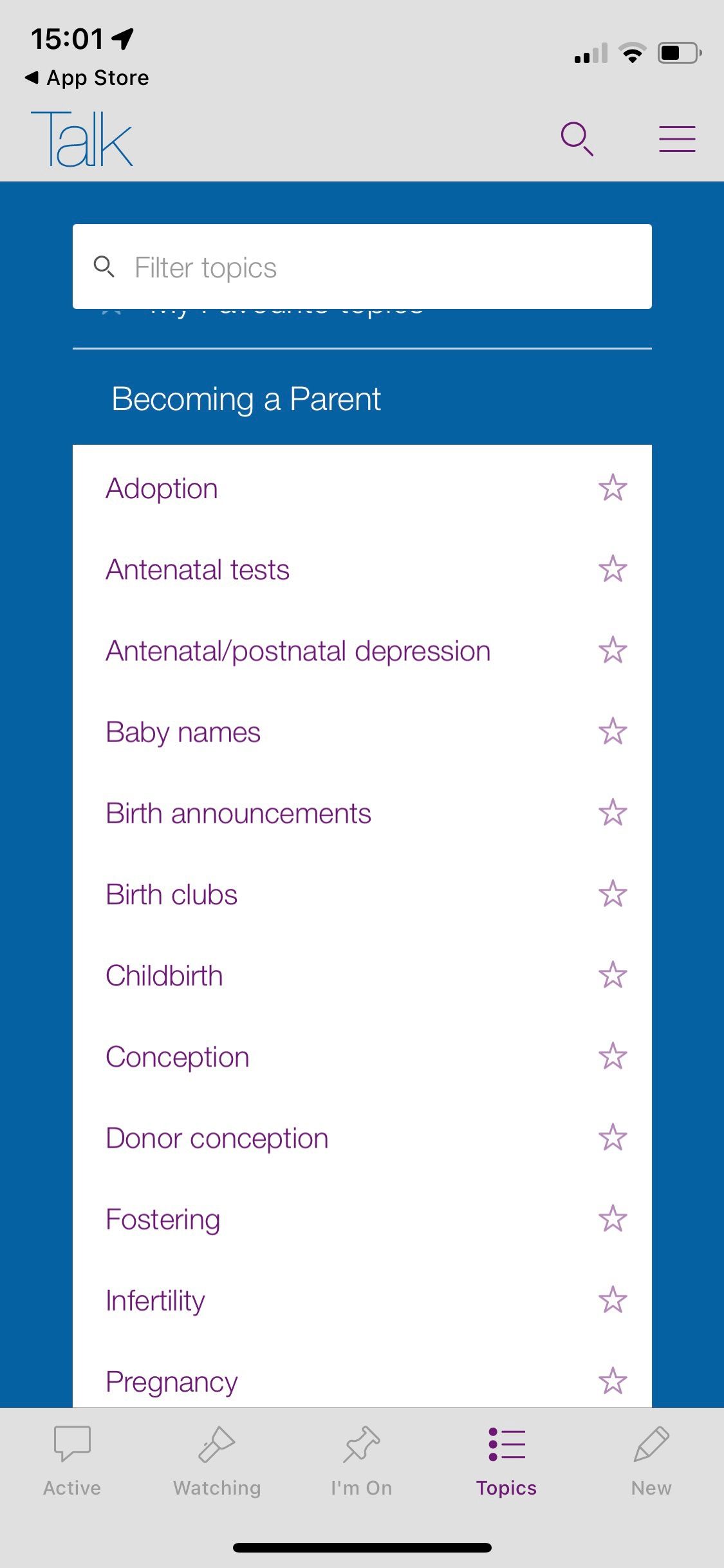Favourite the Pregnancy topic star
Image resolution: width=724 pixels, height=1568 pixels.
coord(613,1380)
